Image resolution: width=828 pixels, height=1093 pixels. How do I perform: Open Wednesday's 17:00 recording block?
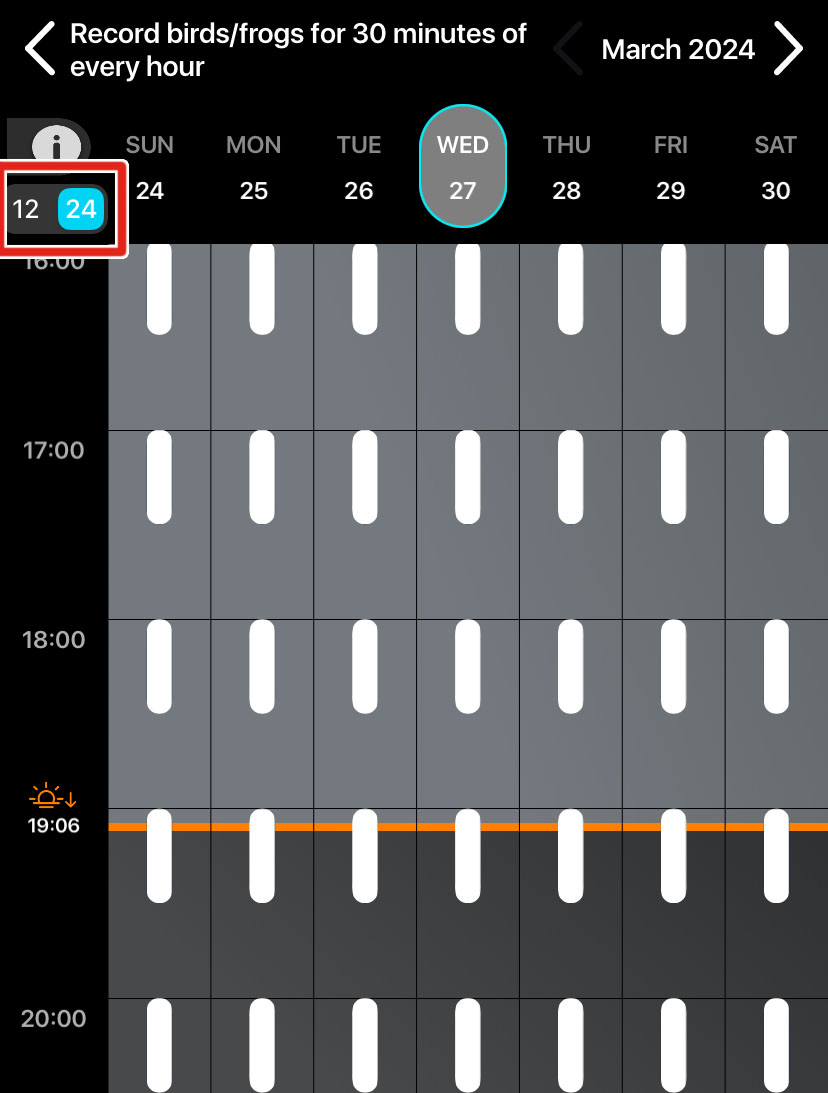(468, 477)
